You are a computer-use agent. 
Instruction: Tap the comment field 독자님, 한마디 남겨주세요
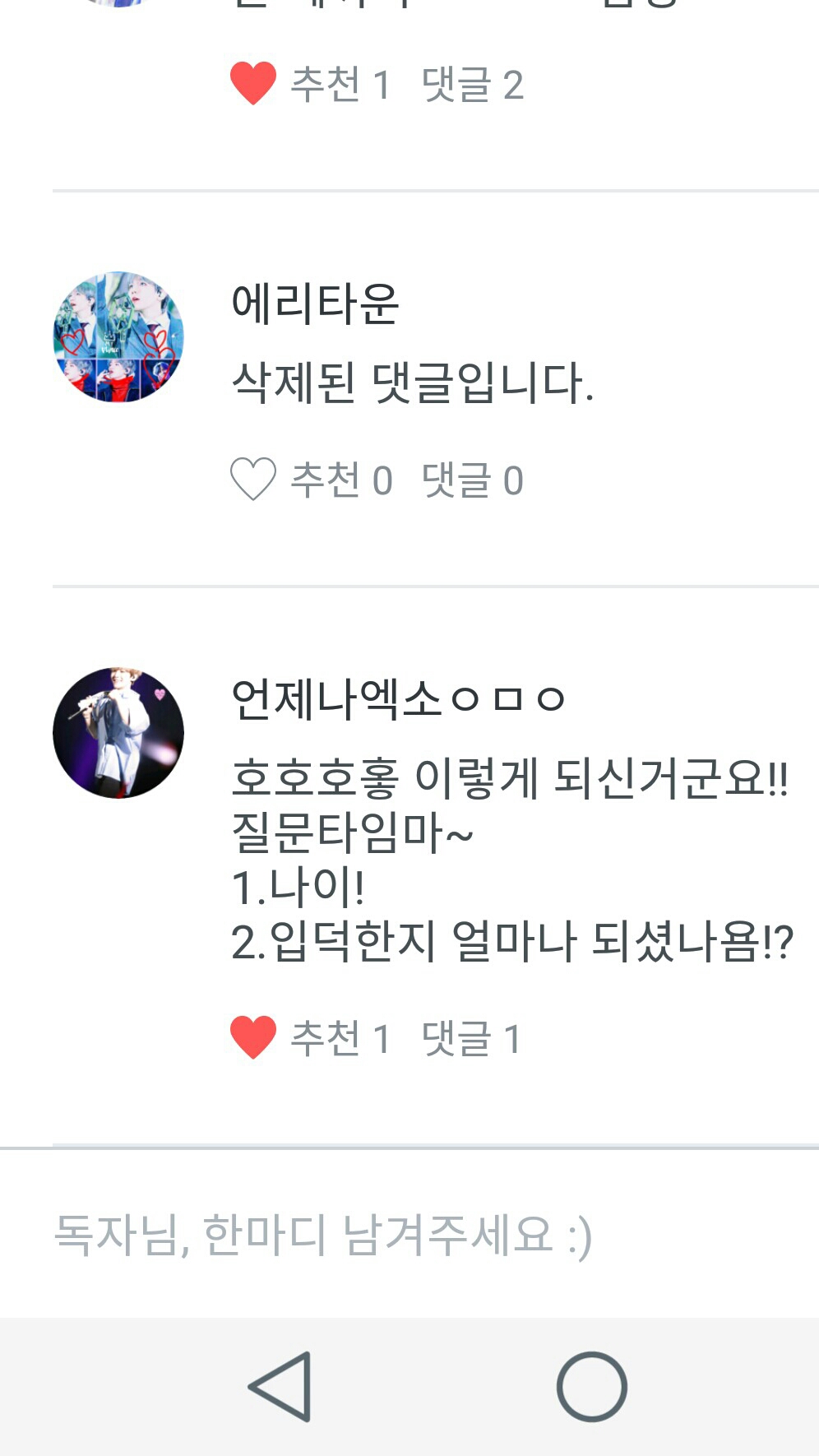[409, 1235]
